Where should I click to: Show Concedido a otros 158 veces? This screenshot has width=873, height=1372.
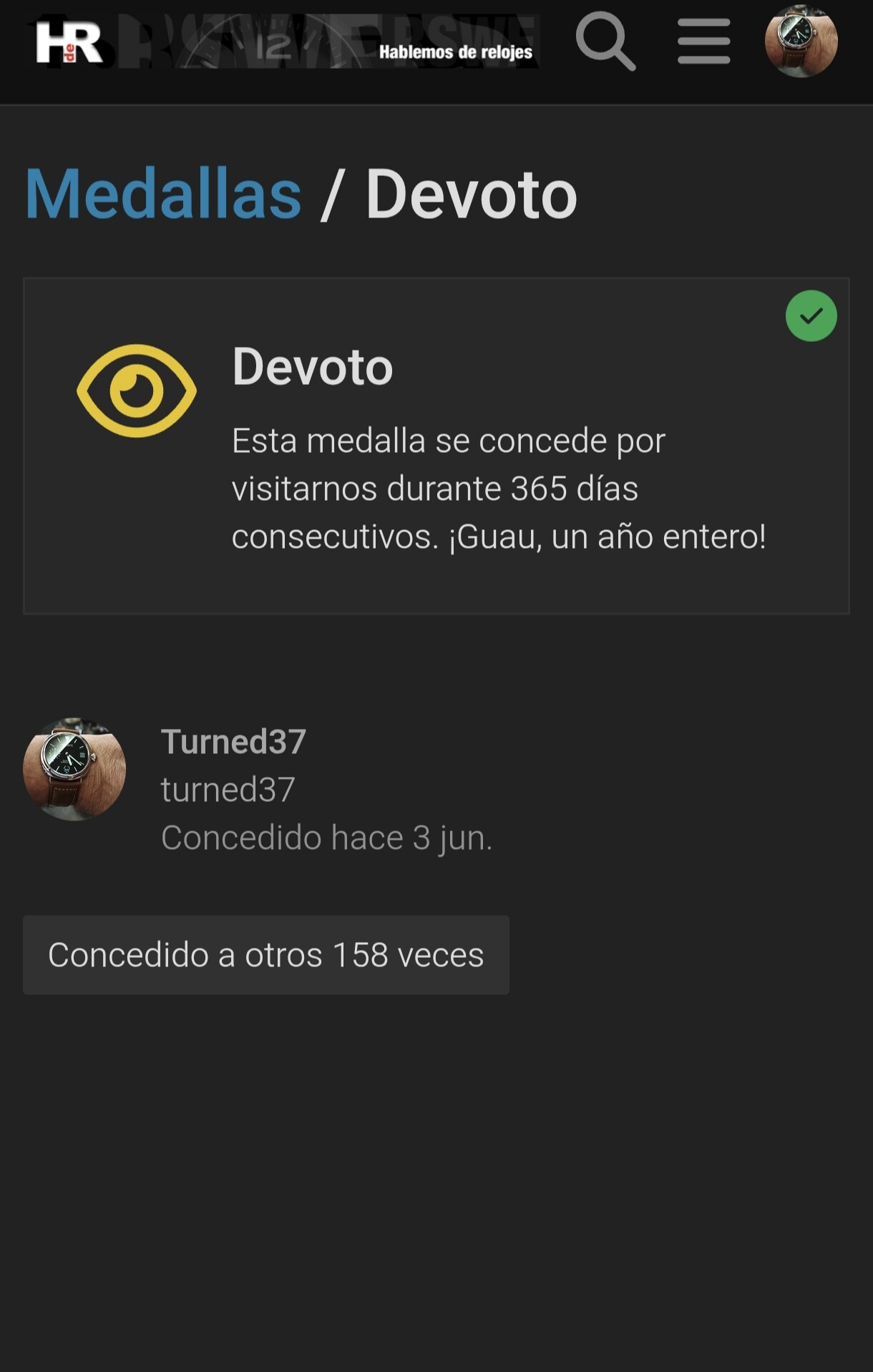pos(265,955)
